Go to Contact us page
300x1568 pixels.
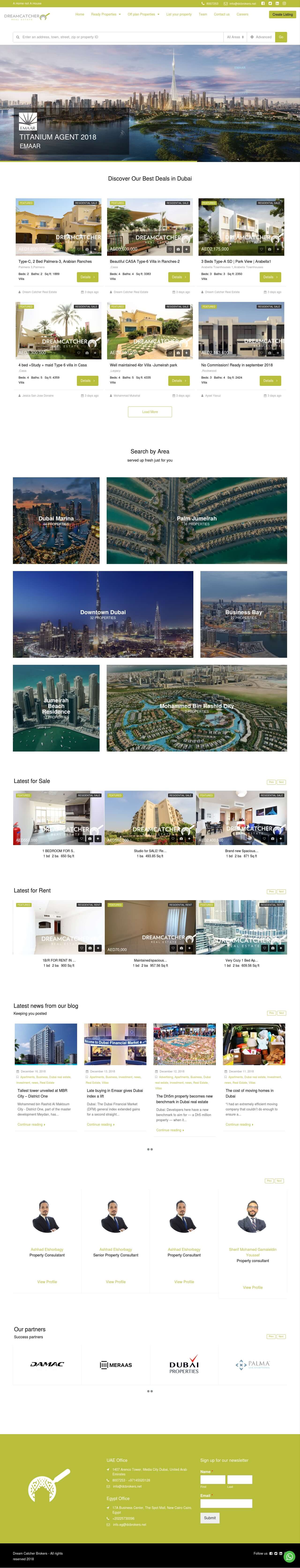tap(221, 14)
